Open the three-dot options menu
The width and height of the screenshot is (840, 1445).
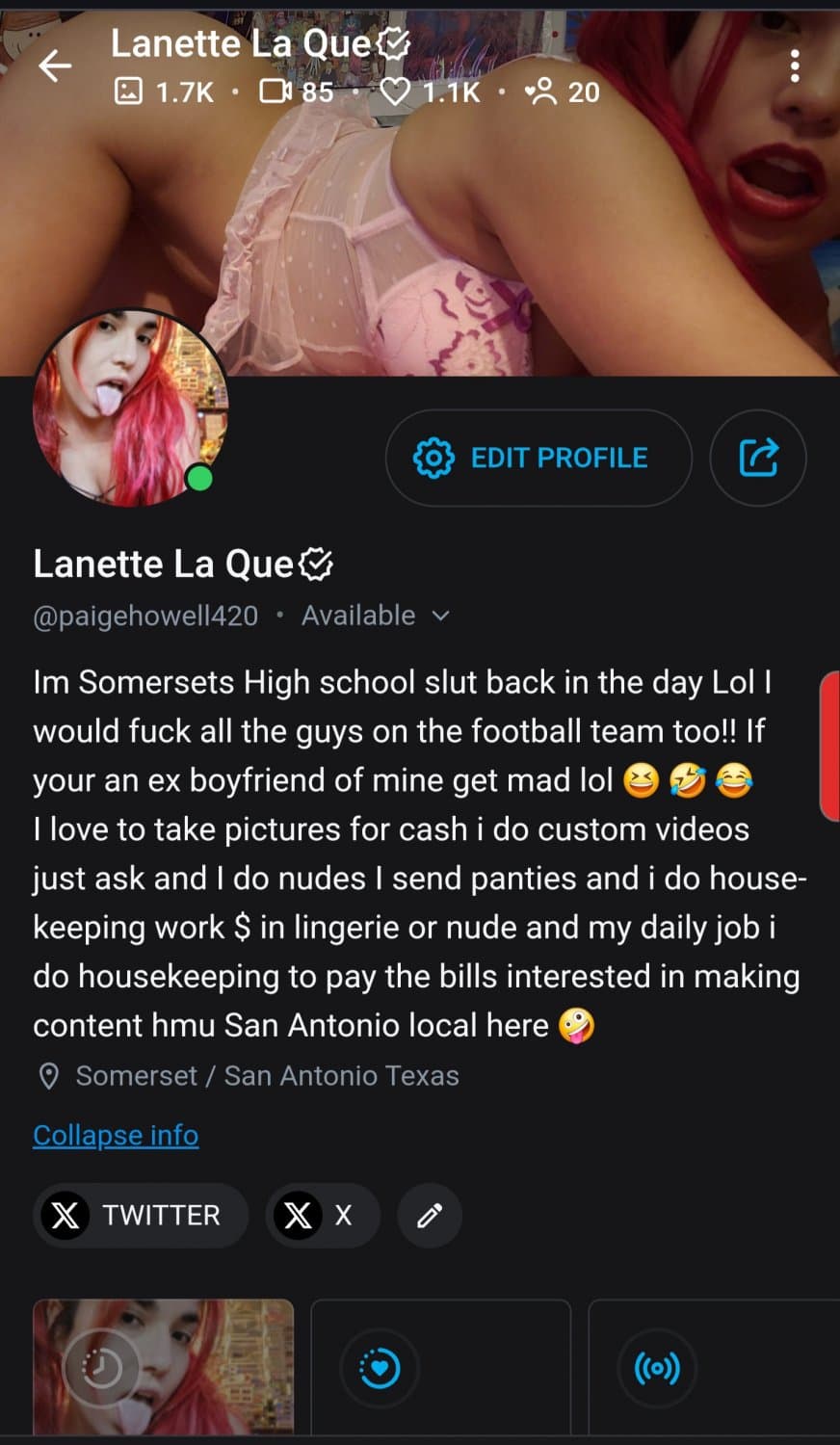pos(796,66)
